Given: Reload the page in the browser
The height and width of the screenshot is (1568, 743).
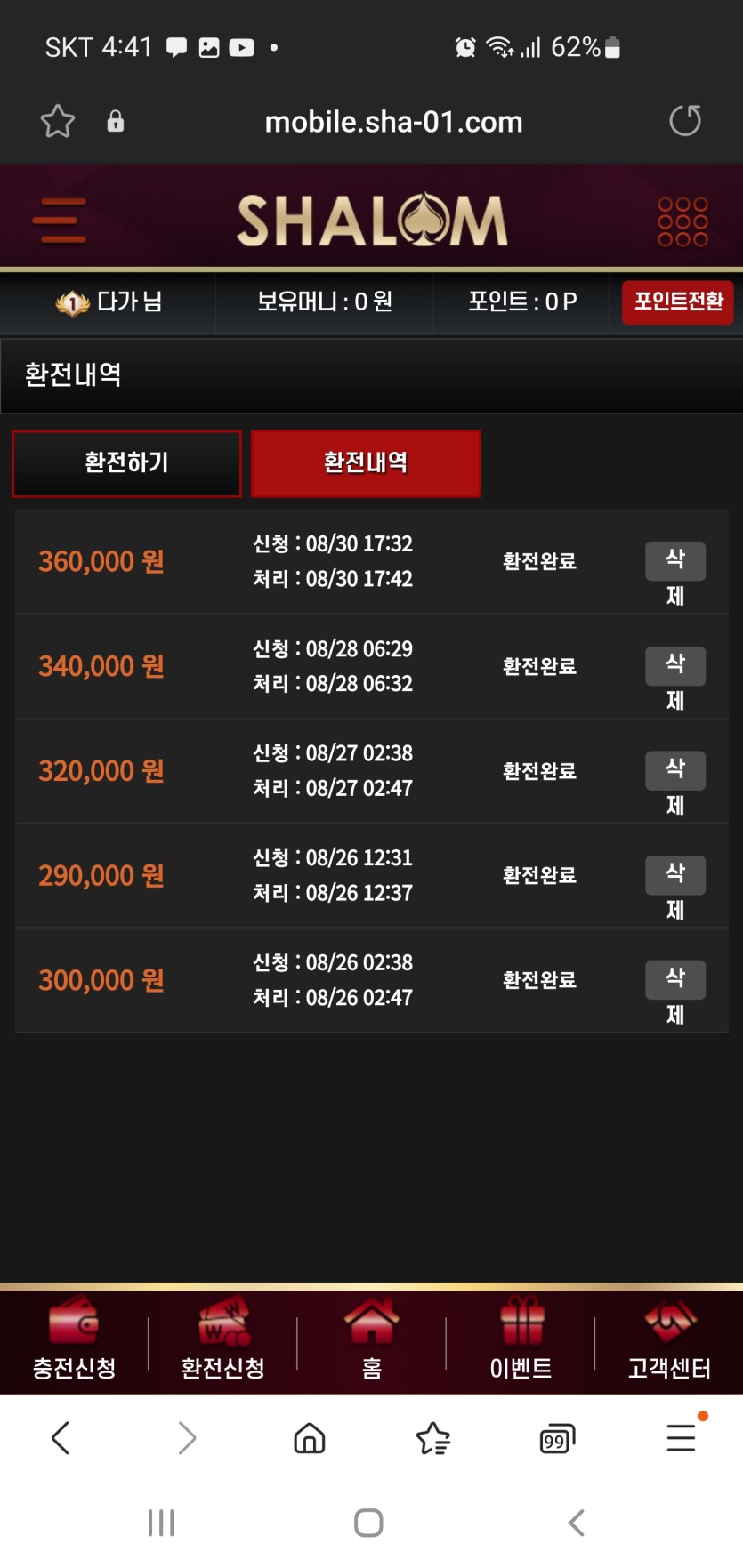Looking at the screenshot, I should click(685, 121).
